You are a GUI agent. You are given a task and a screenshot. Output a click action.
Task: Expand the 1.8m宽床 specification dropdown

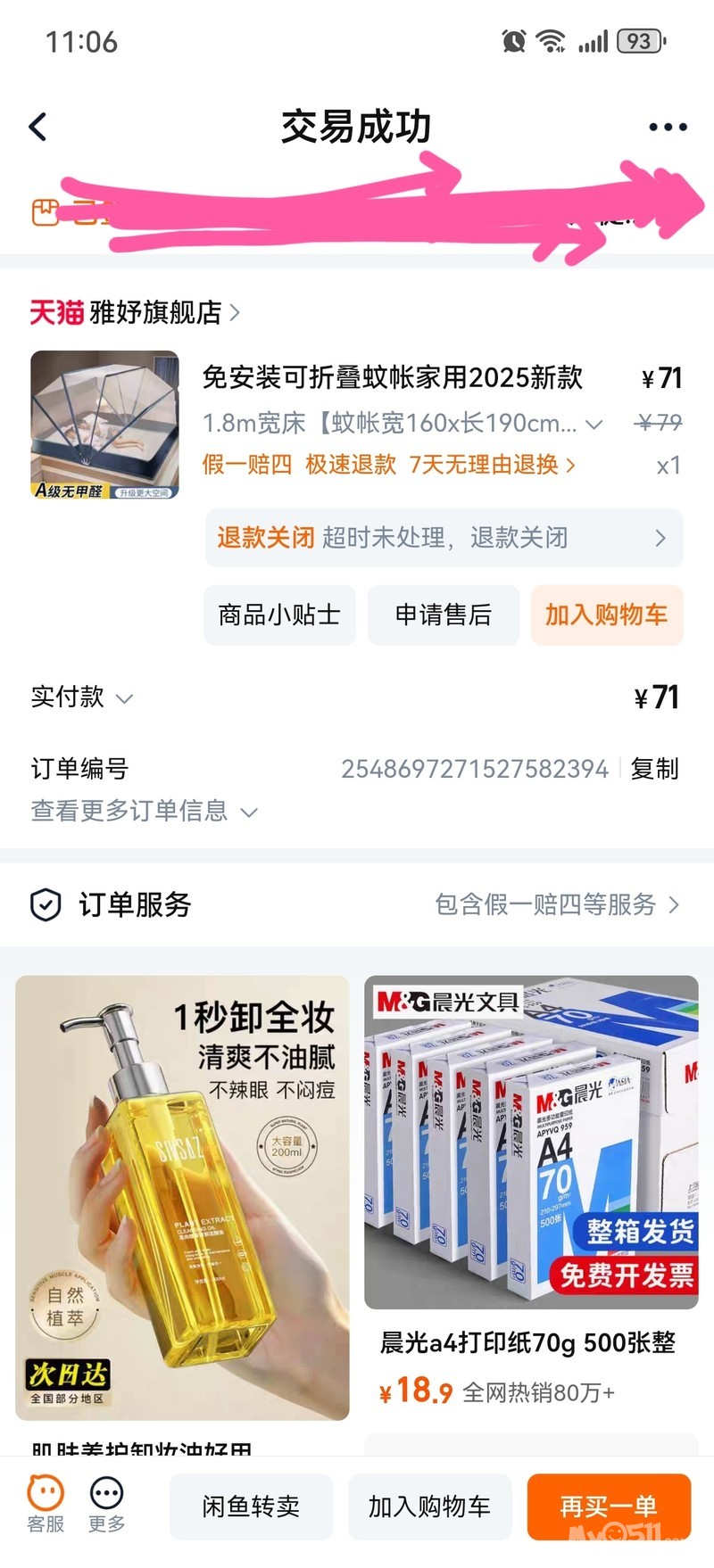593,425
